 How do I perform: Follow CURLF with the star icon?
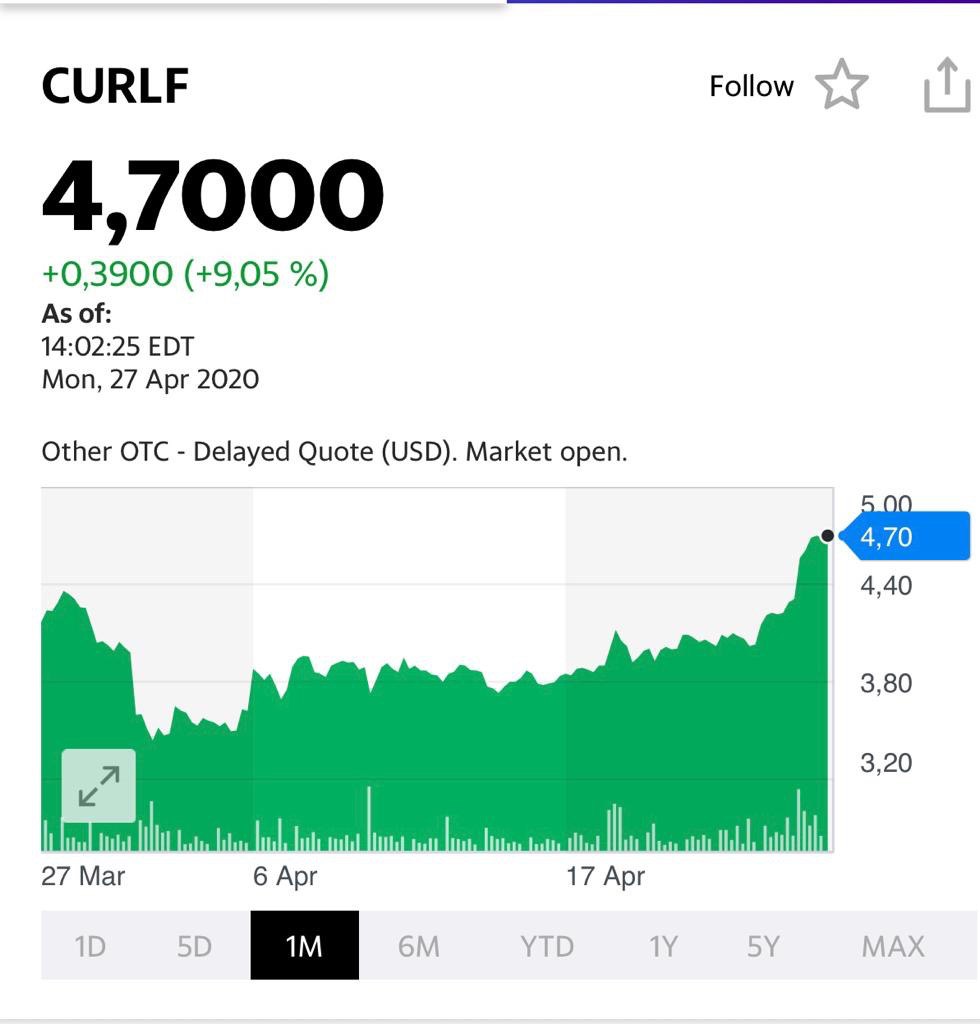[842, 86]
